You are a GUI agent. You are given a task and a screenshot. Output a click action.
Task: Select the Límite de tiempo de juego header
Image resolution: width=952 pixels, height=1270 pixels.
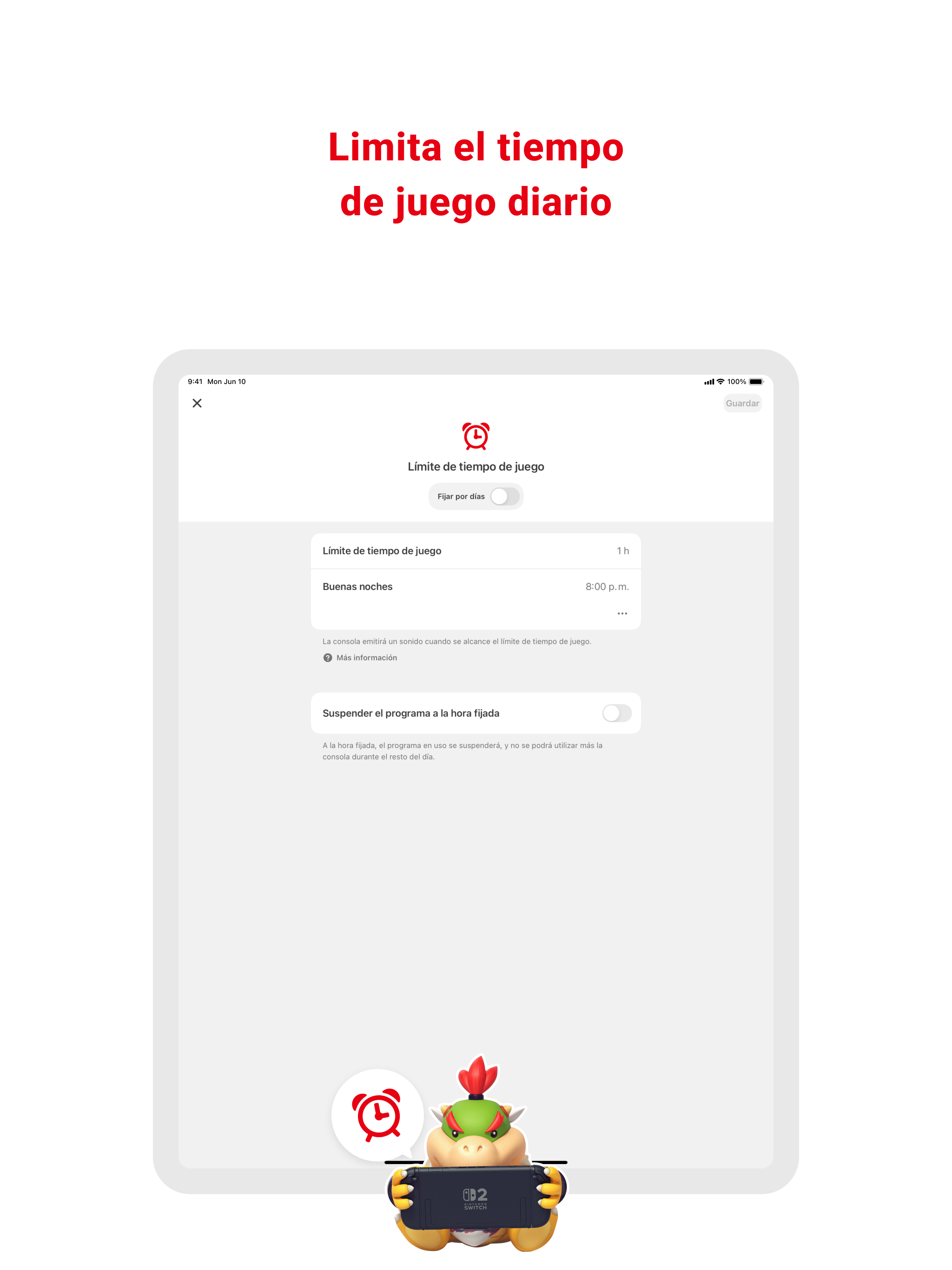click(476, 466)
